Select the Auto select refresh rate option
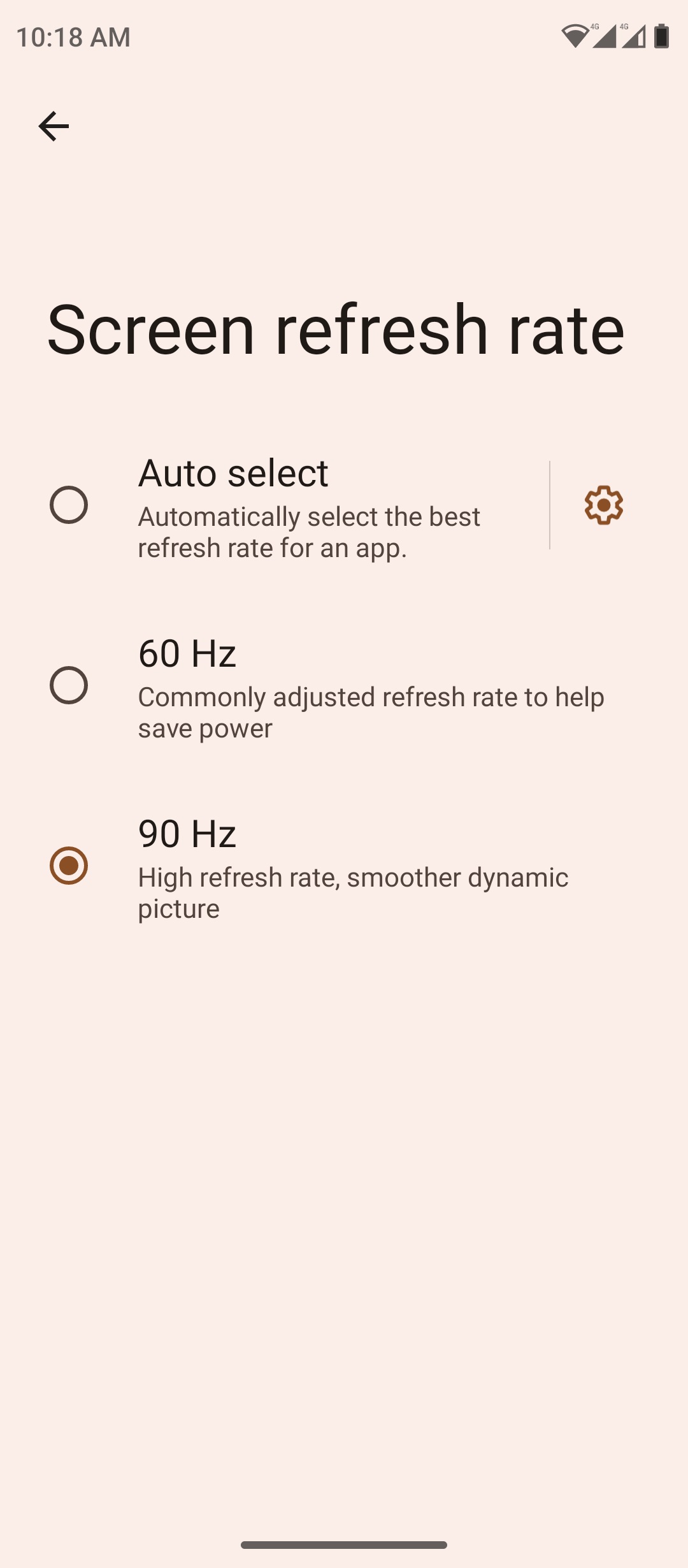The height and width of the screenshot is (1568, 688). coord(274,505)
